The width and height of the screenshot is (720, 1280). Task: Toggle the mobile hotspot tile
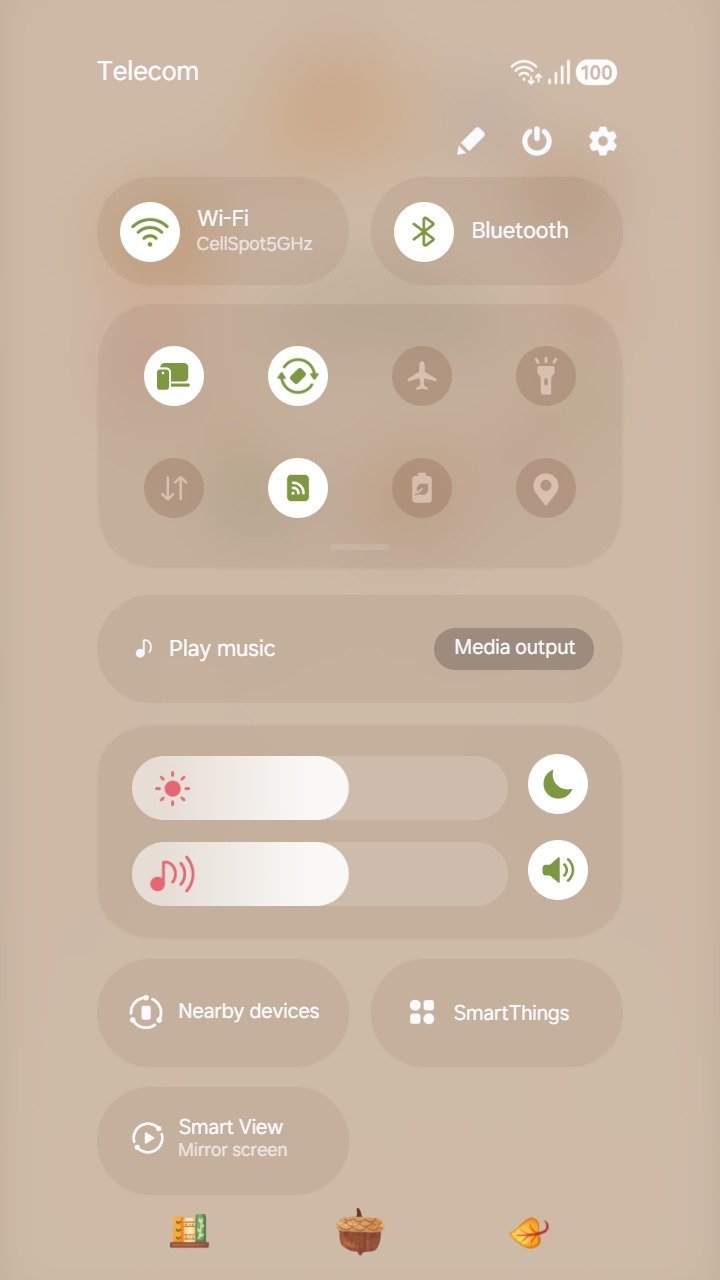pos(298,488)
